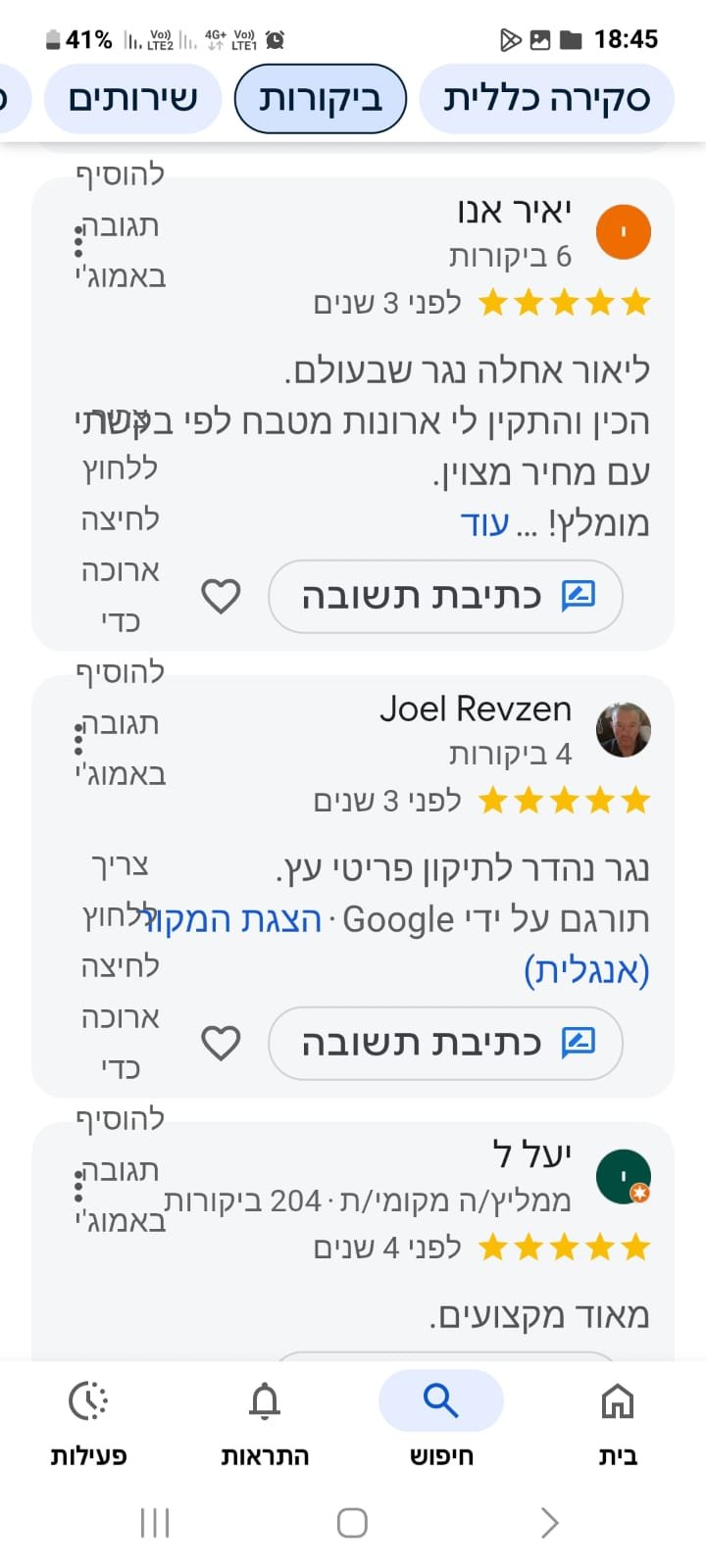This screenshot has height=1568, width=706.
Task: Open overflow menu on יאיר אנו's review
Action: pos(78,241)
